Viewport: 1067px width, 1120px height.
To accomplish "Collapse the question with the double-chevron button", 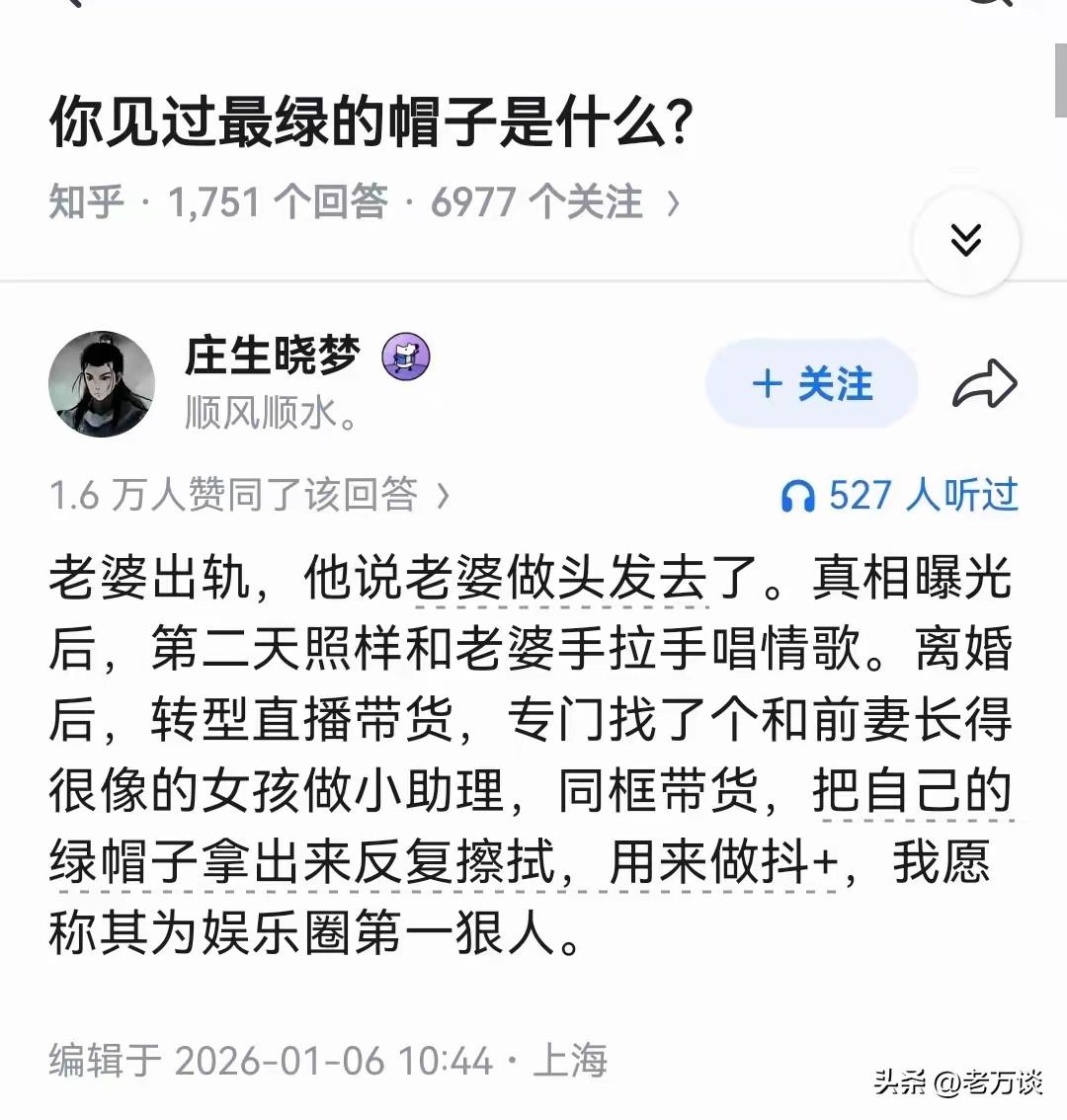I will pyautogui.click(x=966, y=240).
